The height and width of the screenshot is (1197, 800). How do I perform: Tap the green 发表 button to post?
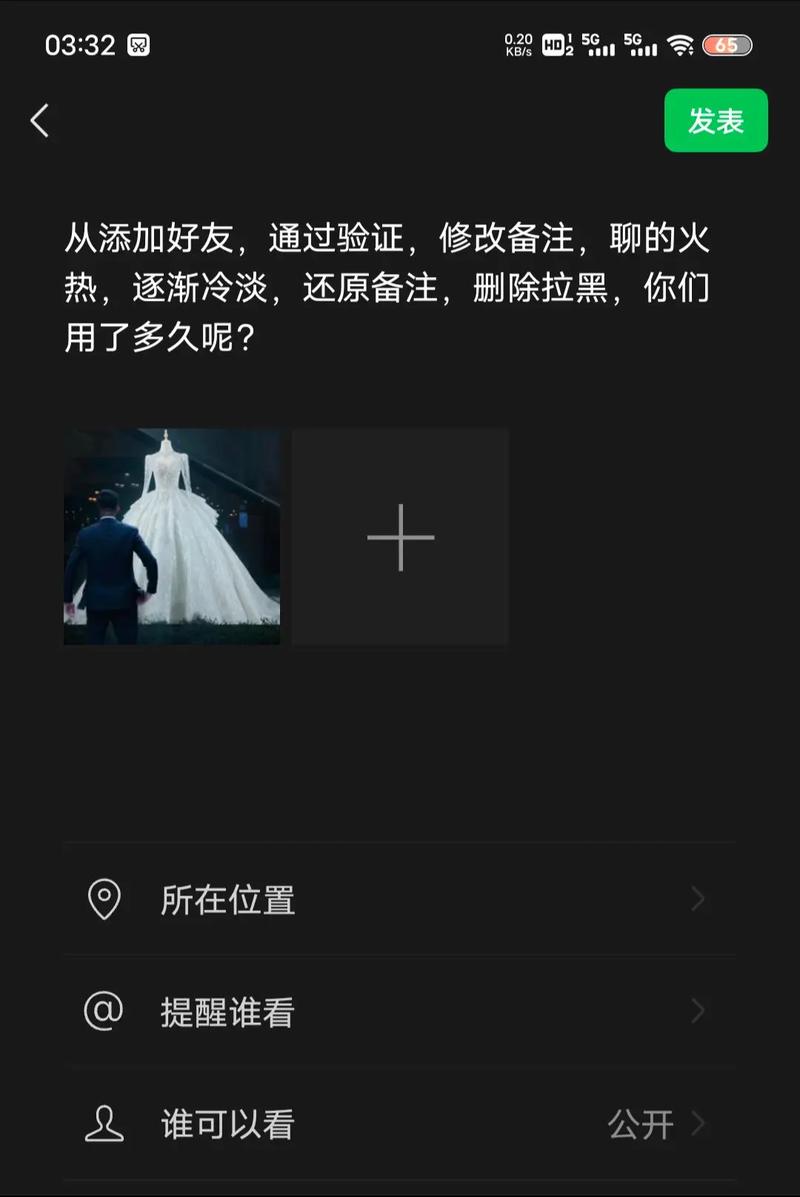(x=716, y=121)
